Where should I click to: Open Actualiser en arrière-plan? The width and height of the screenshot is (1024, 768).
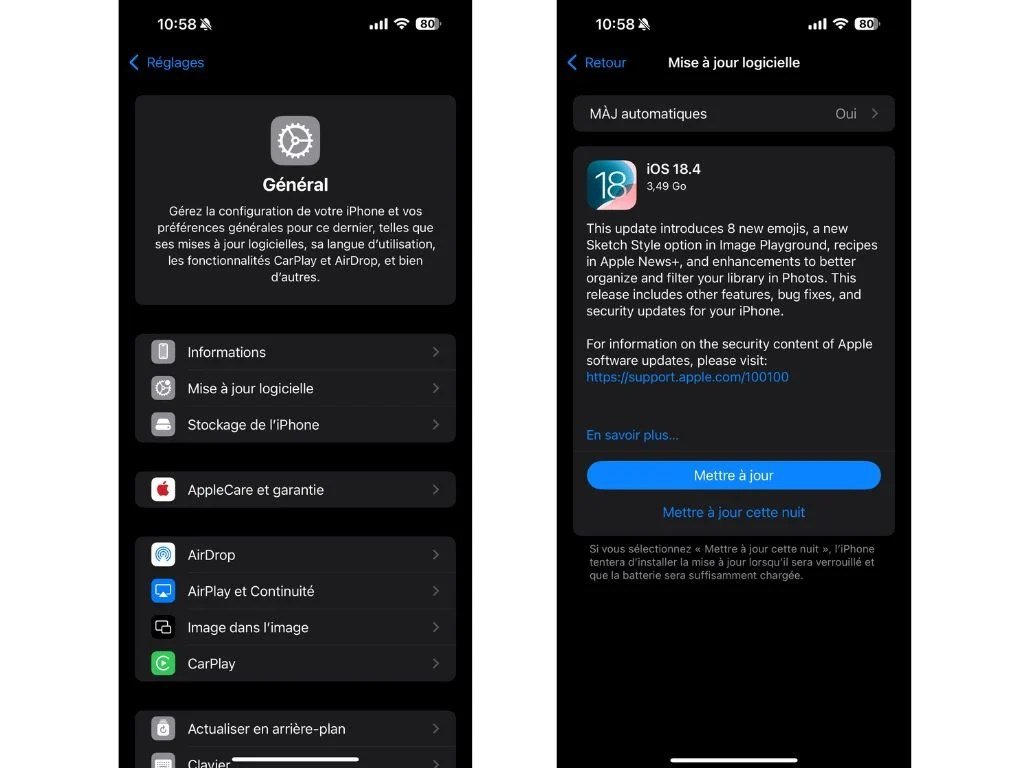[x=295, y=729]
